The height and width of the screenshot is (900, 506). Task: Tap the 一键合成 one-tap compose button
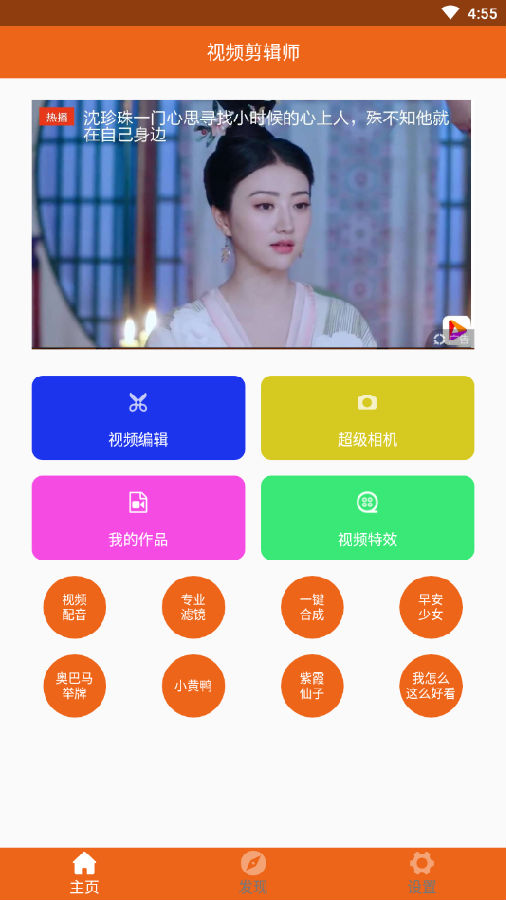click(x=312, y=607)
